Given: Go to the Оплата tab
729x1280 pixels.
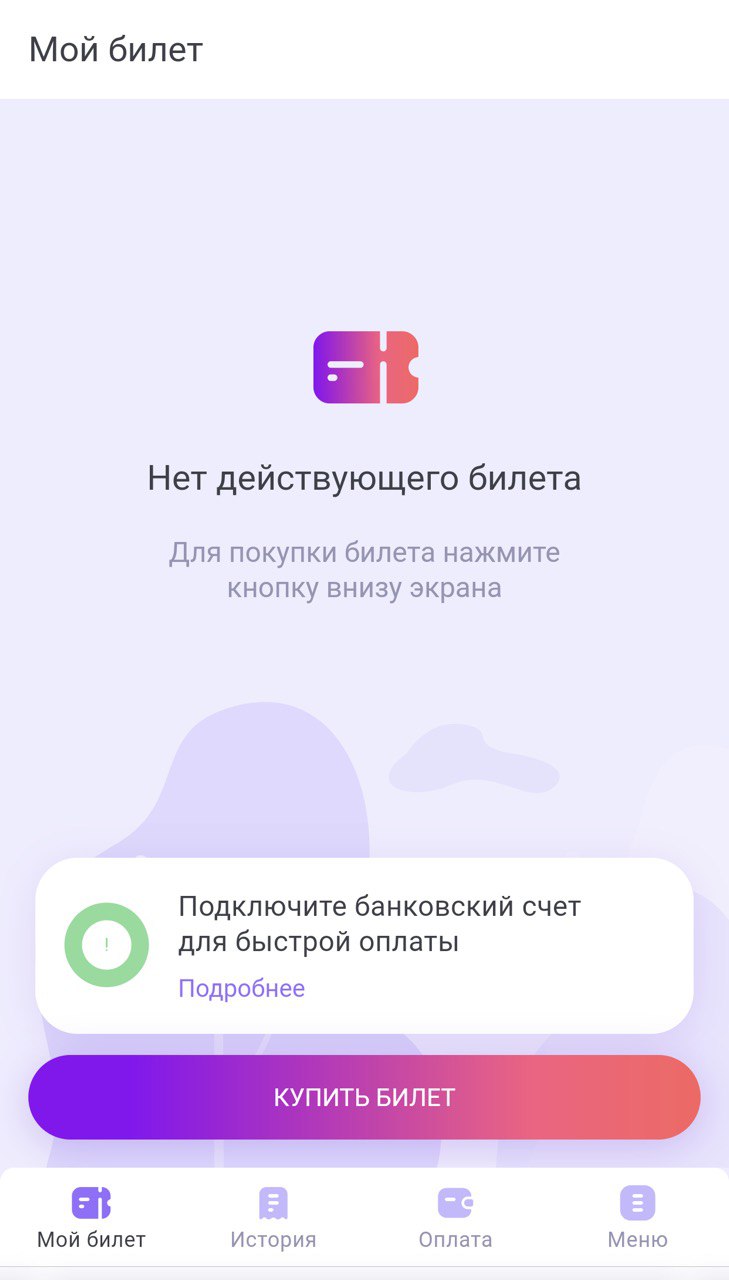Looking at the screenshot, I should point(455,1217).
